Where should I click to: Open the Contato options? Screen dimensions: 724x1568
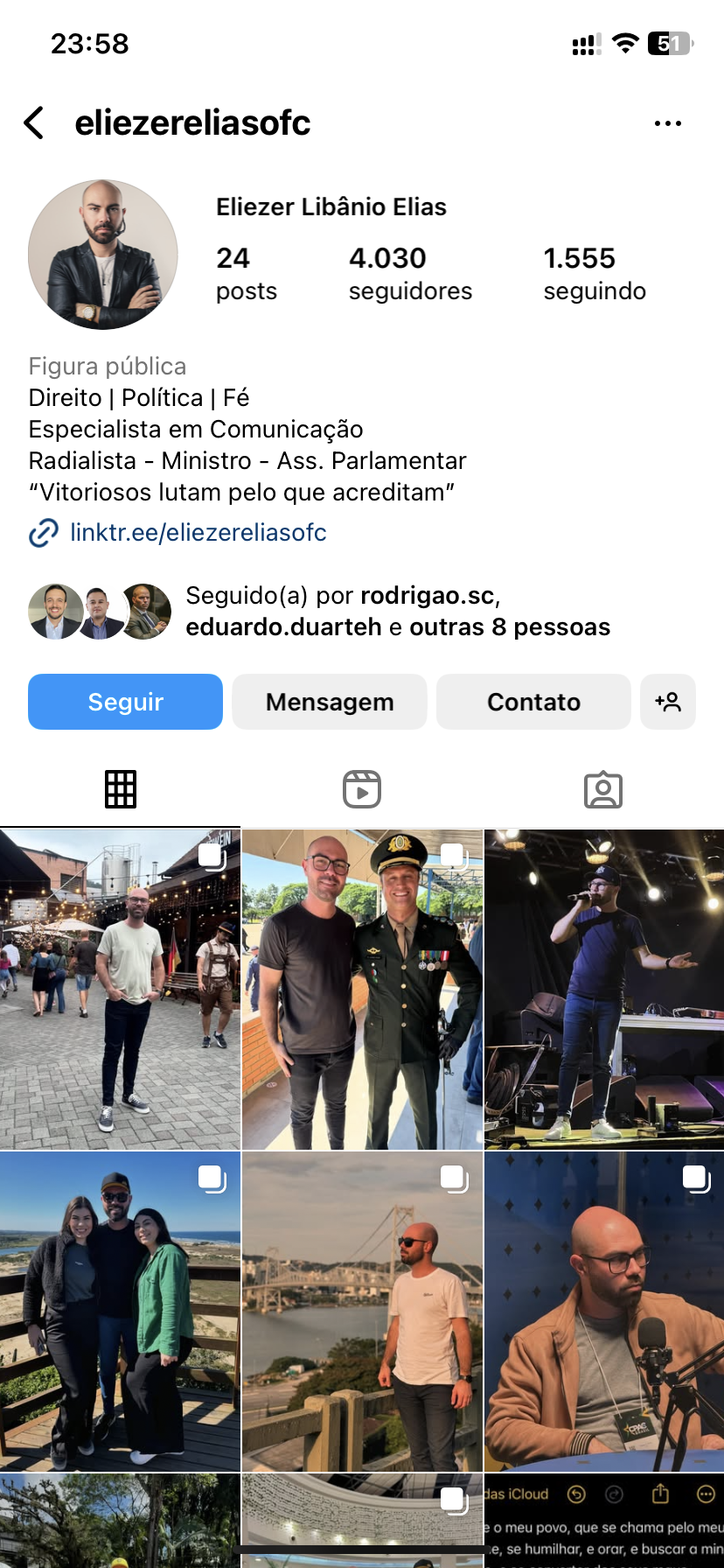tap(533, 702)
